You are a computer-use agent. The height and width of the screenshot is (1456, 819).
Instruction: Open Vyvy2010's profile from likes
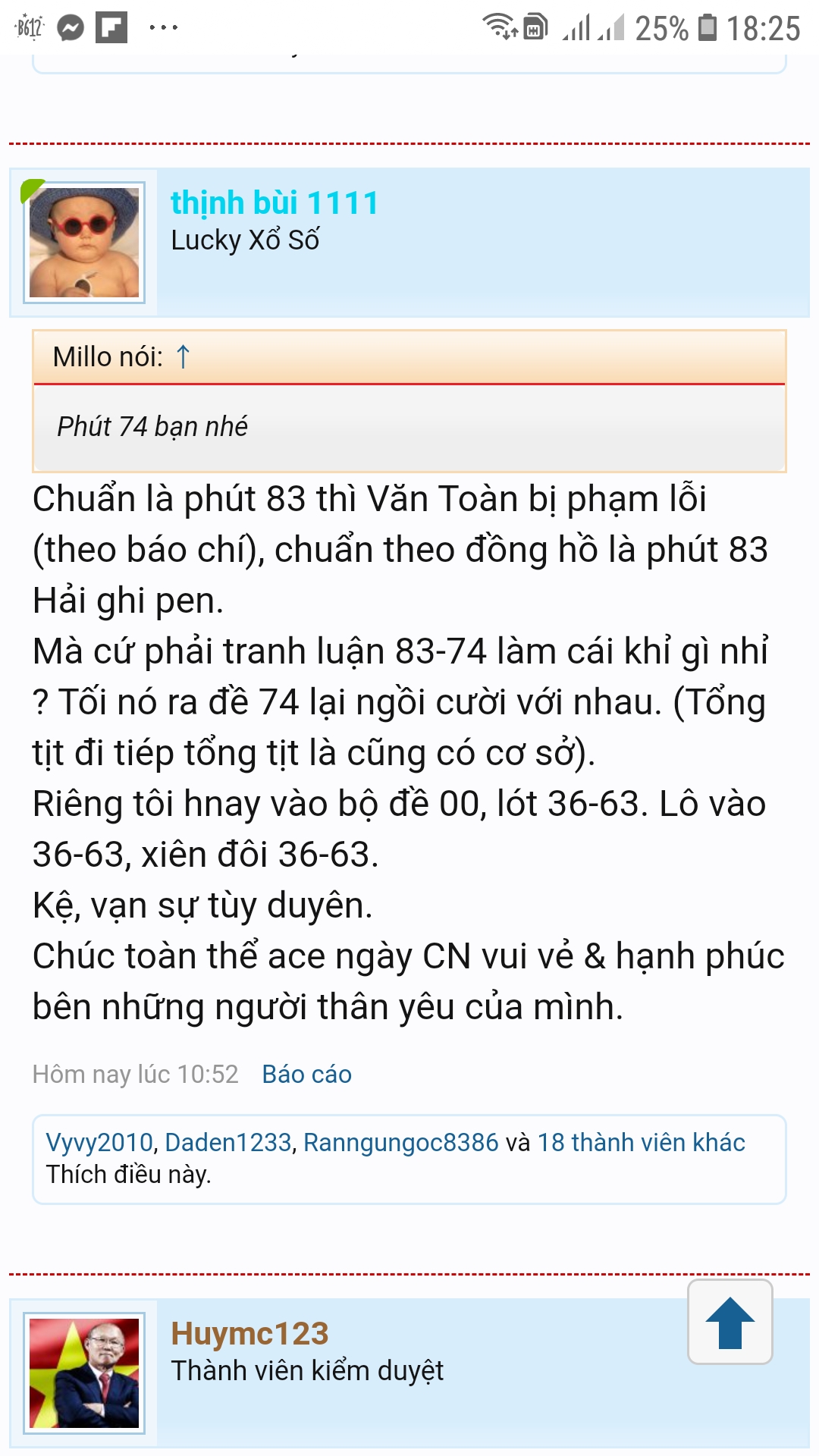(x=99, y=1142)
